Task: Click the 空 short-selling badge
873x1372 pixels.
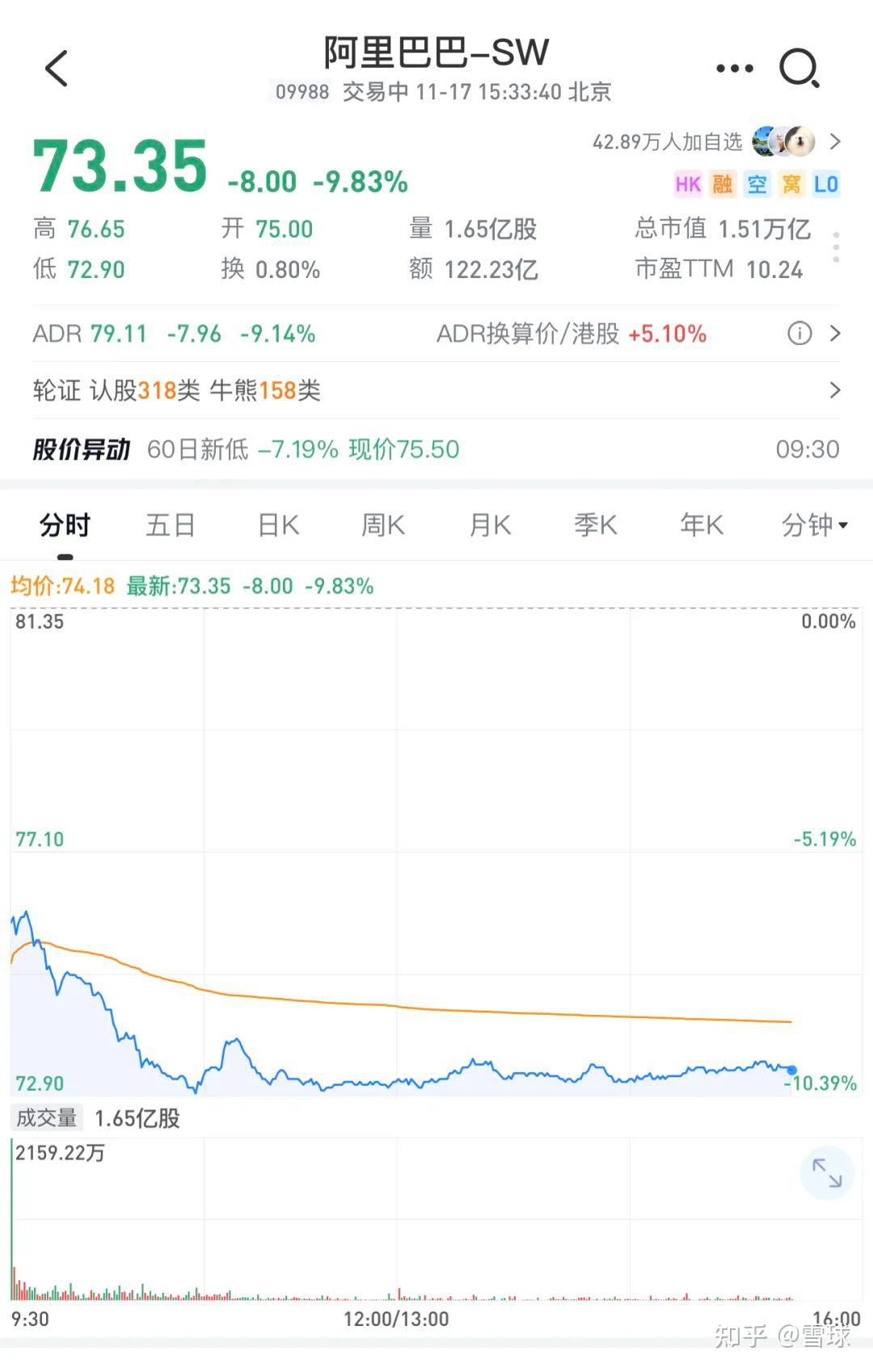Action: [x=757, y=184]
